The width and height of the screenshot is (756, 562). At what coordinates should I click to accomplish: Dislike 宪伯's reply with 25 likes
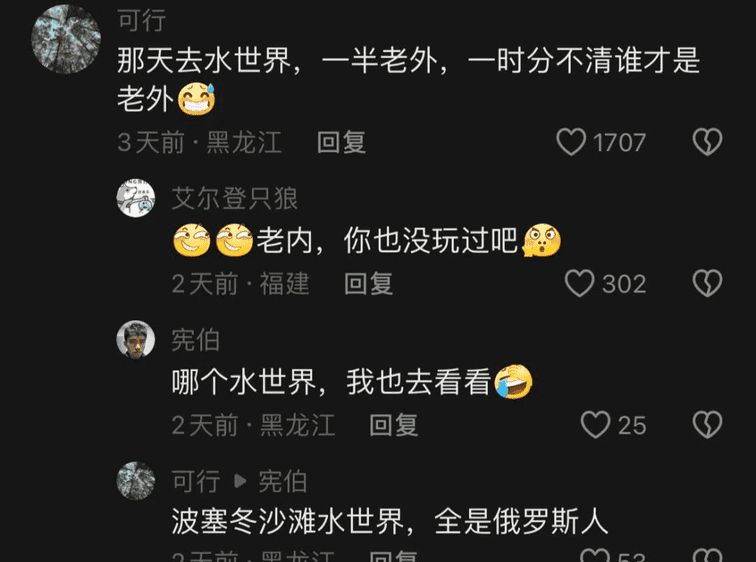coord(707,425)
